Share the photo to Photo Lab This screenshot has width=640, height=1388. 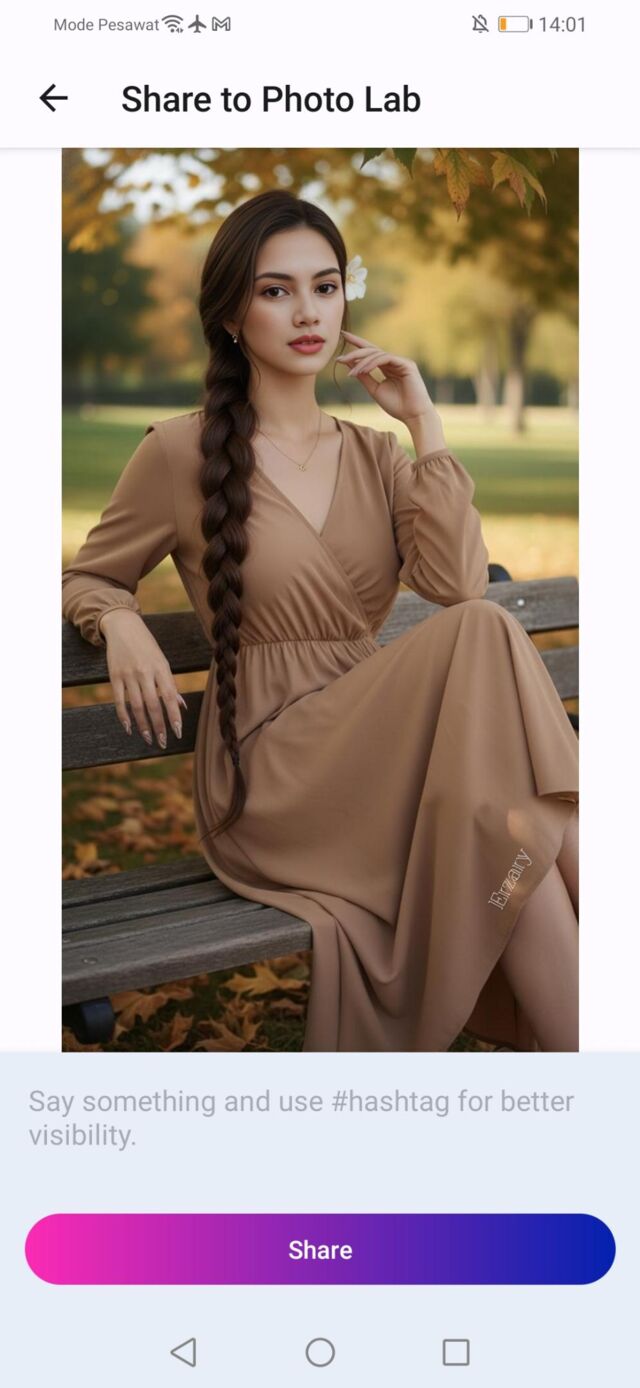[x=320, y=1249]
